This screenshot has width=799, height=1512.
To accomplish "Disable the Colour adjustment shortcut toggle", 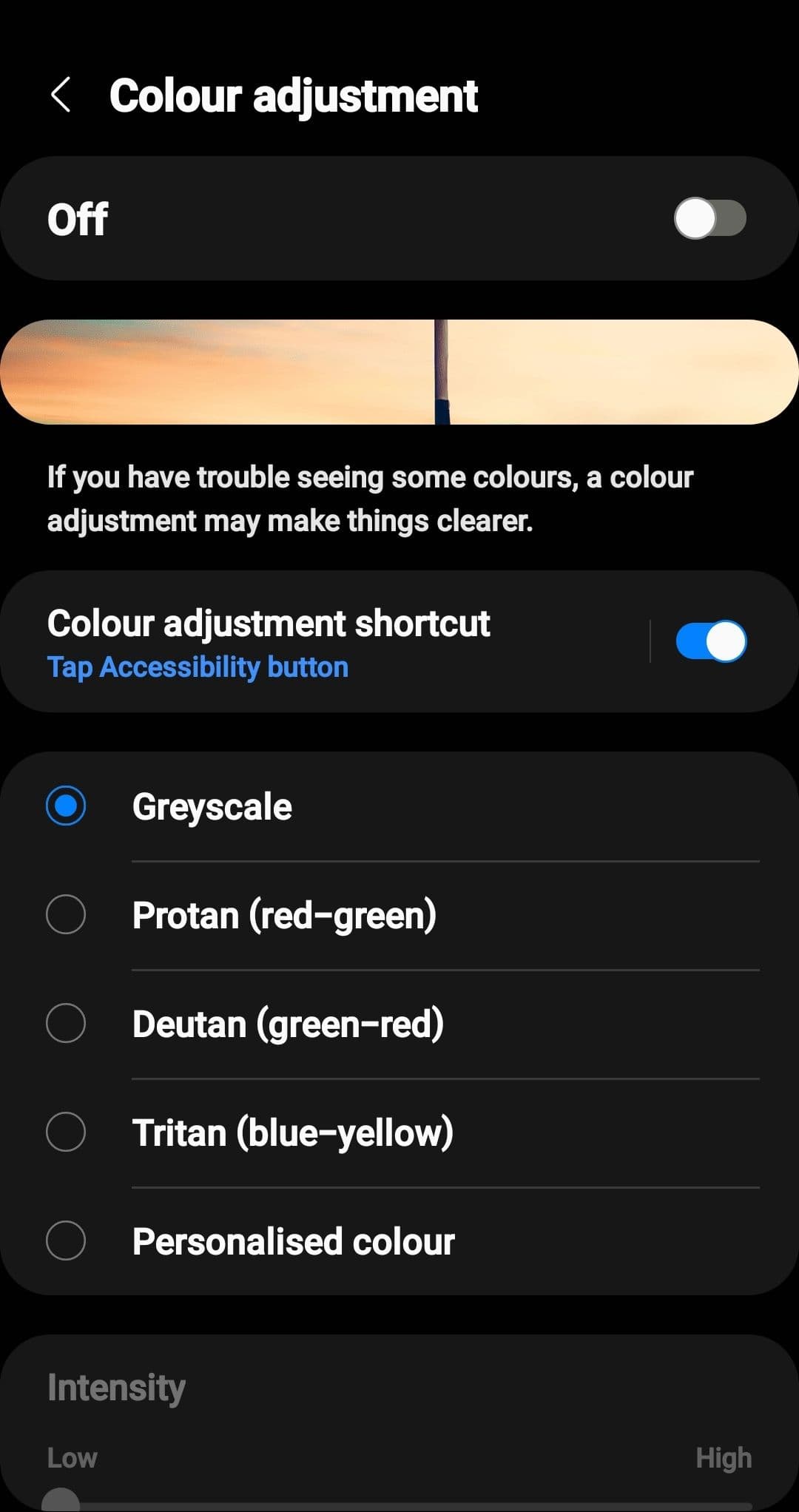I will (710, 641).
